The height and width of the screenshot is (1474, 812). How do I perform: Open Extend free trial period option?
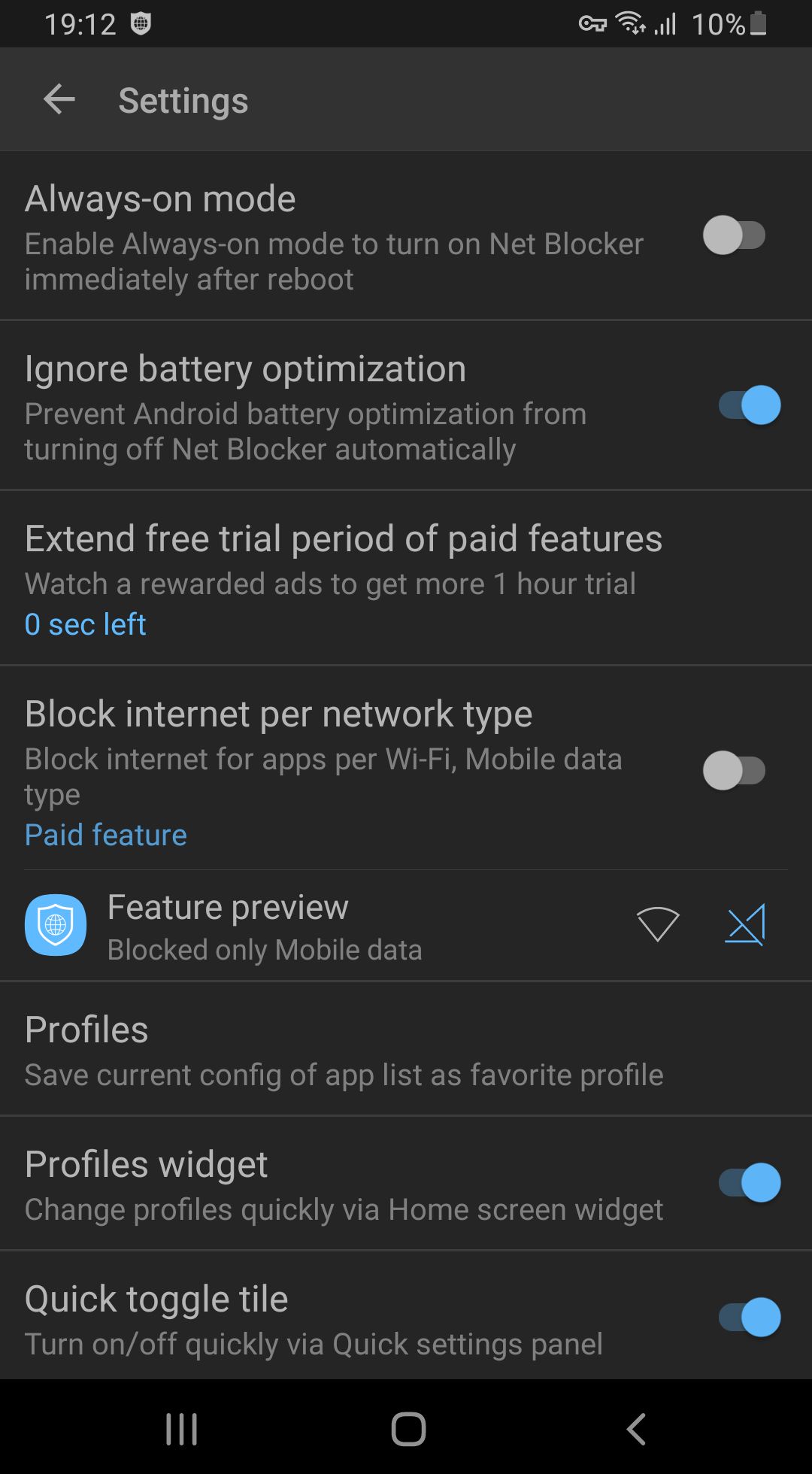(406, 578)
